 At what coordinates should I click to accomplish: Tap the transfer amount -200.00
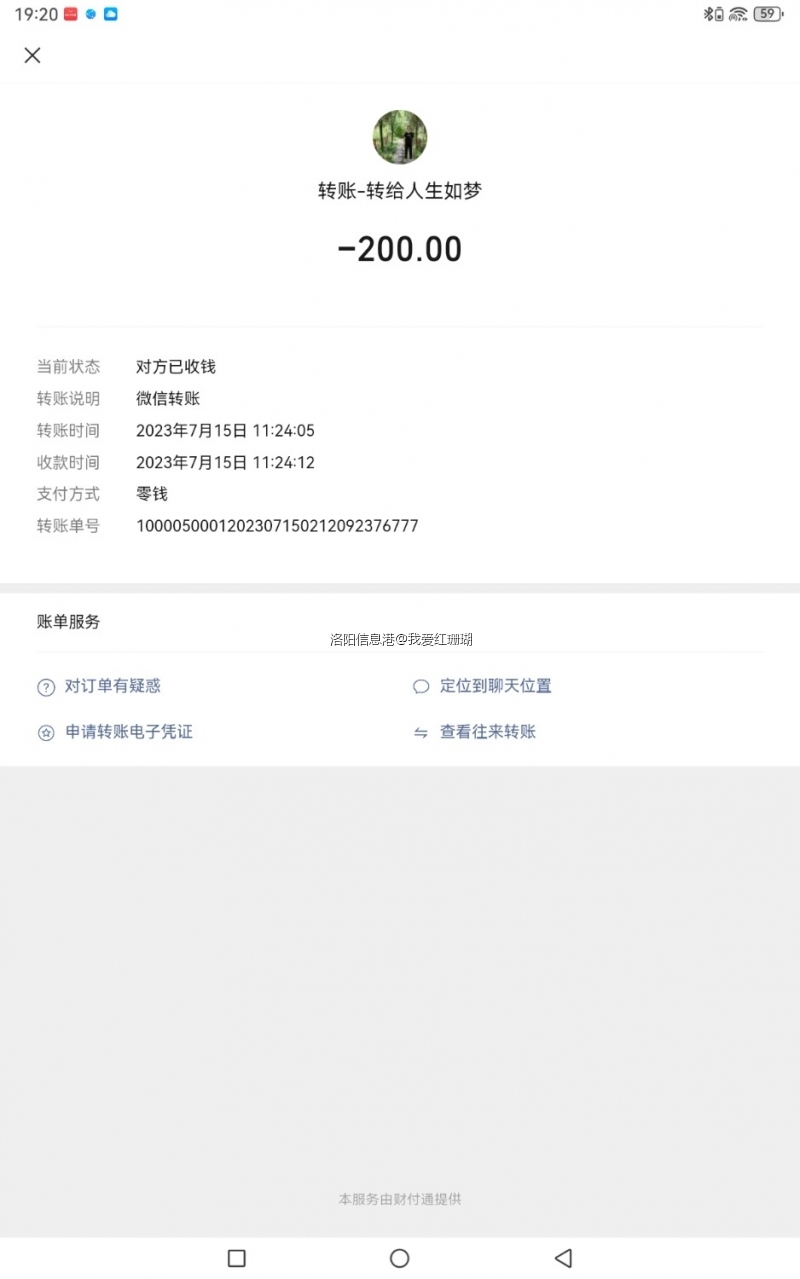pos(399,248)
